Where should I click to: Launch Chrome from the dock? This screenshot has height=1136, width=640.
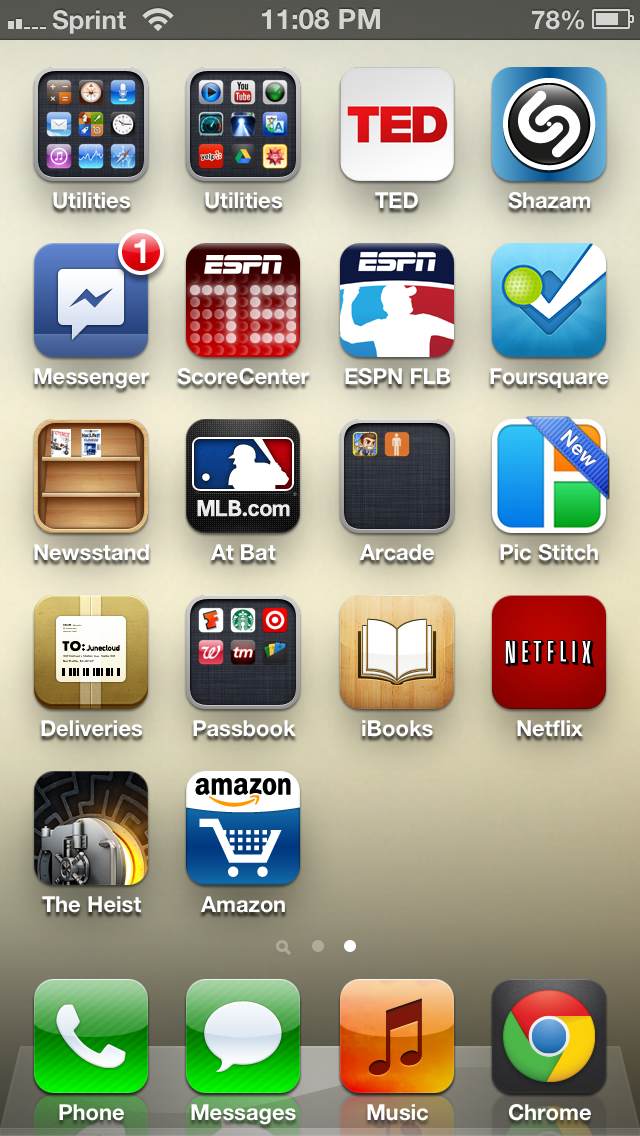pyautogui.click(x=548, y=1036)
